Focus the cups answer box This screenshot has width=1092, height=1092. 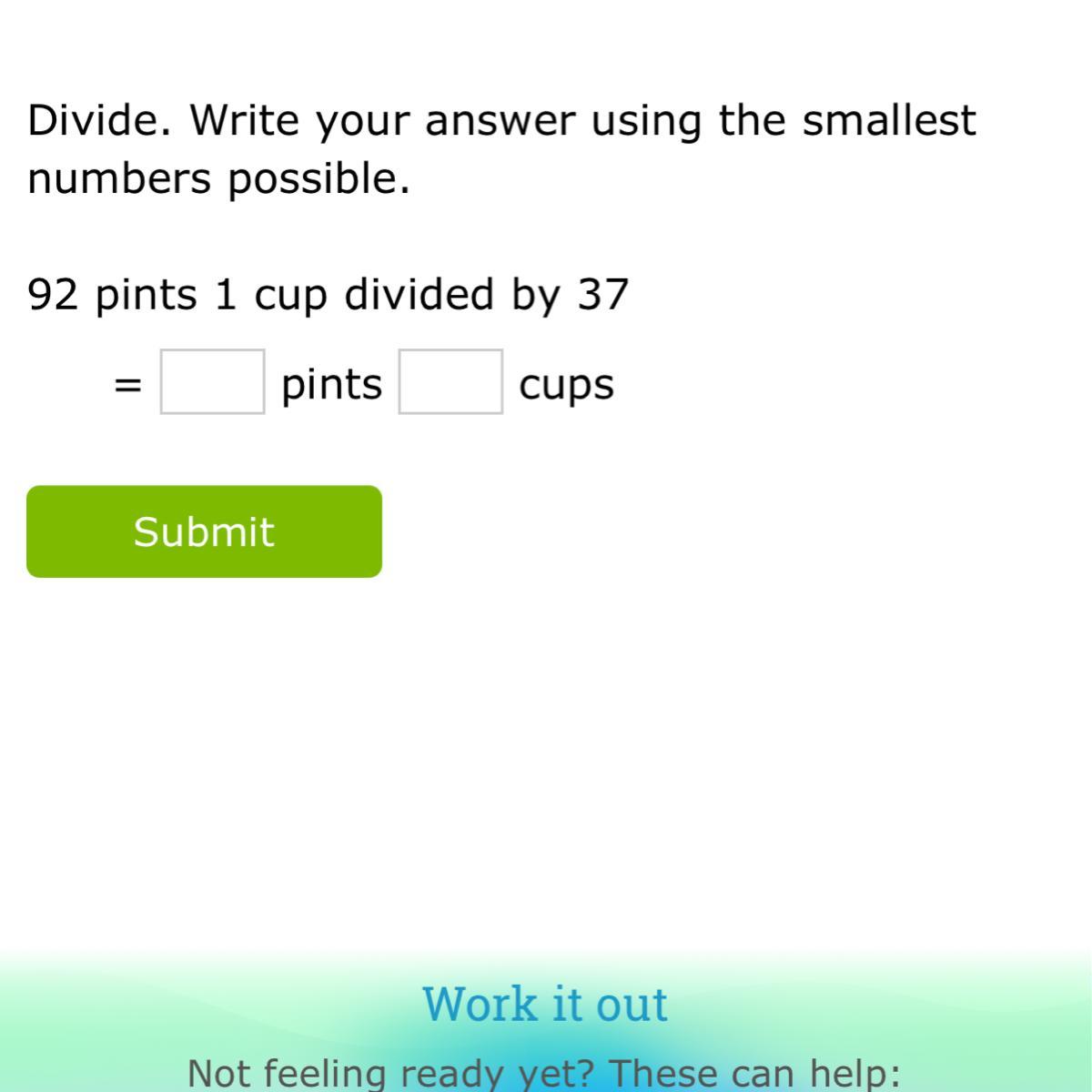450,382
